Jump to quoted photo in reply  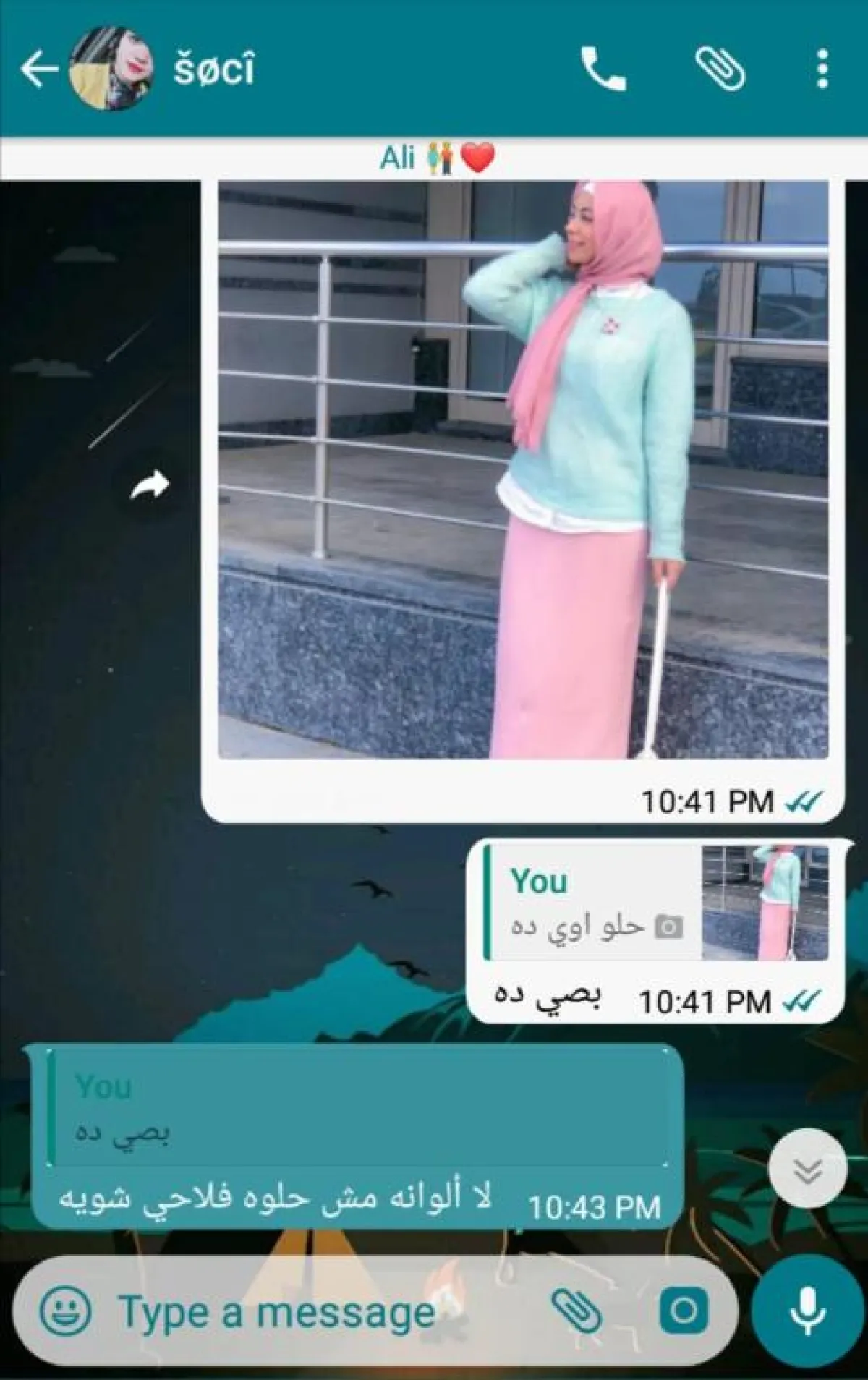[655, 903]
